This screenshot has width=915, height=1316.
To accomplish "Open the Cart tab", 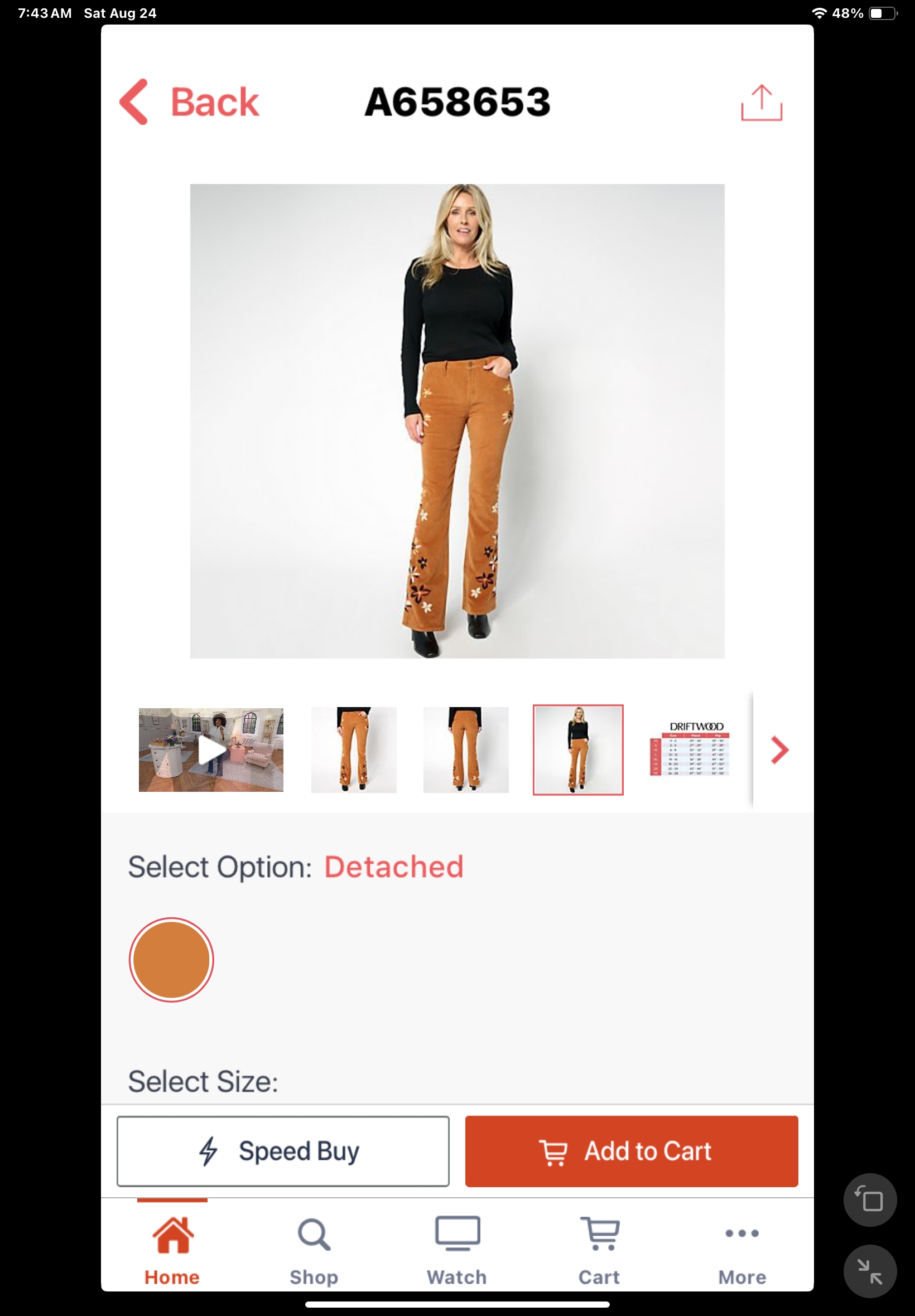I will (599, 1252).
